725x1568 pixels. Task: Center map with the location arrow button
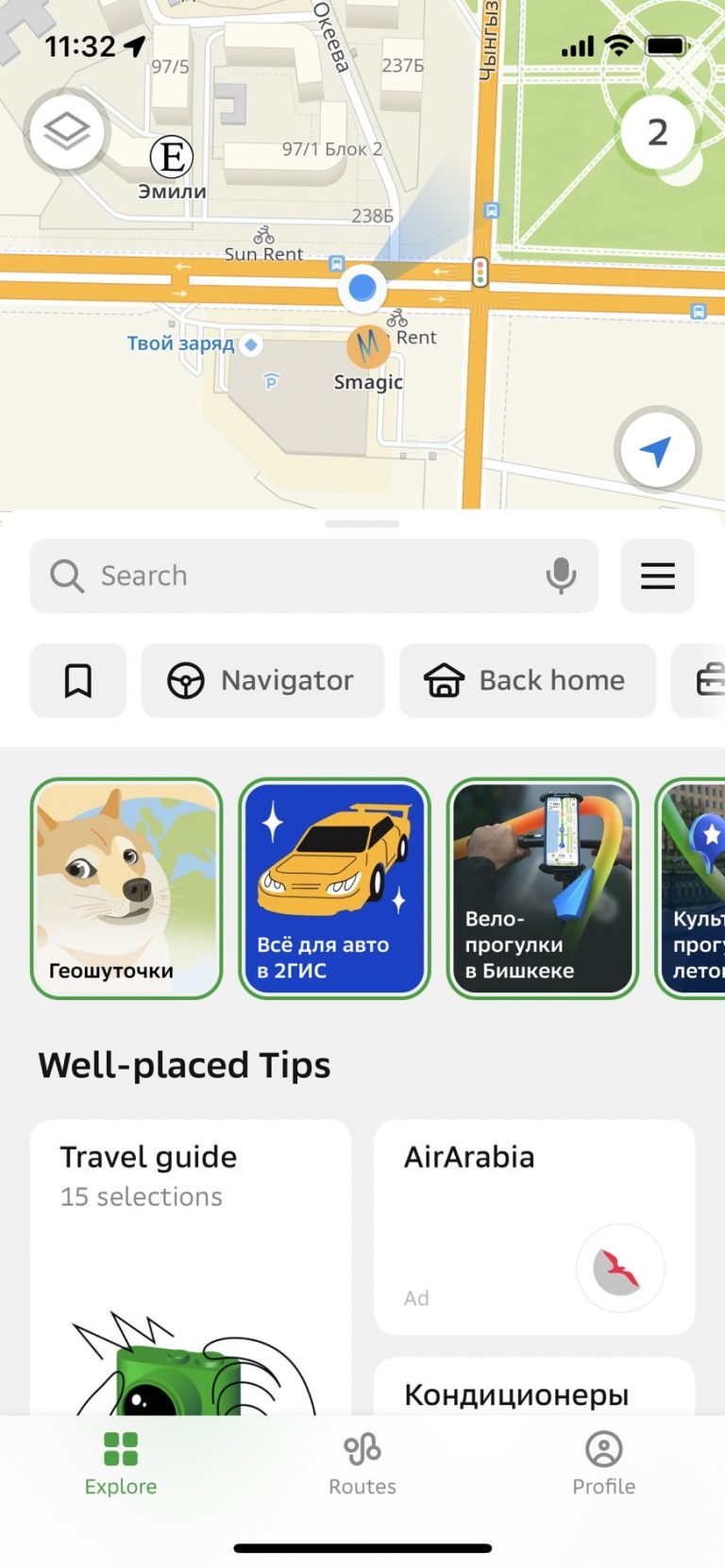click(656, 450)
